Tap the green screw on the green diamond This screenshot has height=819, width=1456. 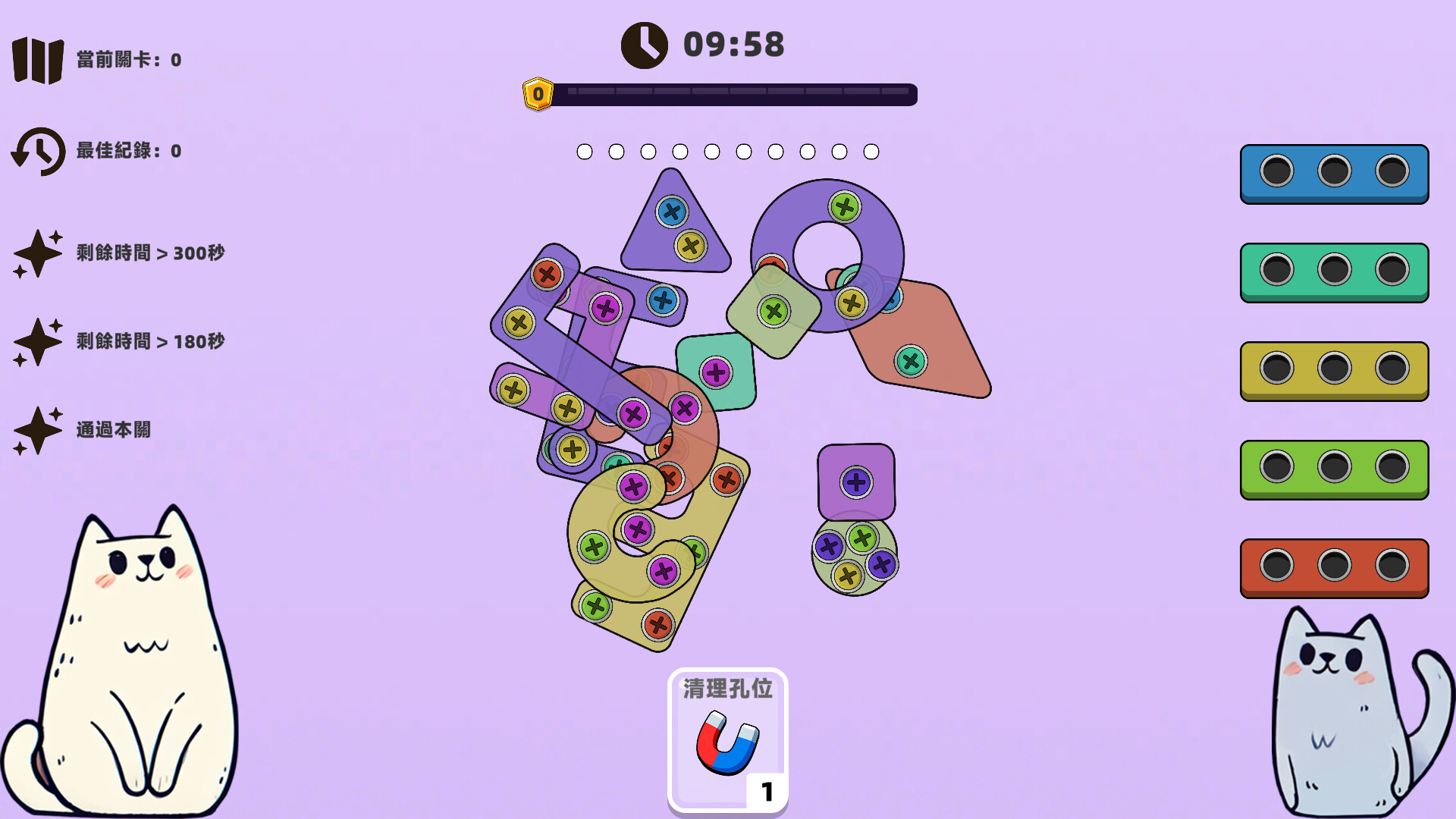(773, 311)
